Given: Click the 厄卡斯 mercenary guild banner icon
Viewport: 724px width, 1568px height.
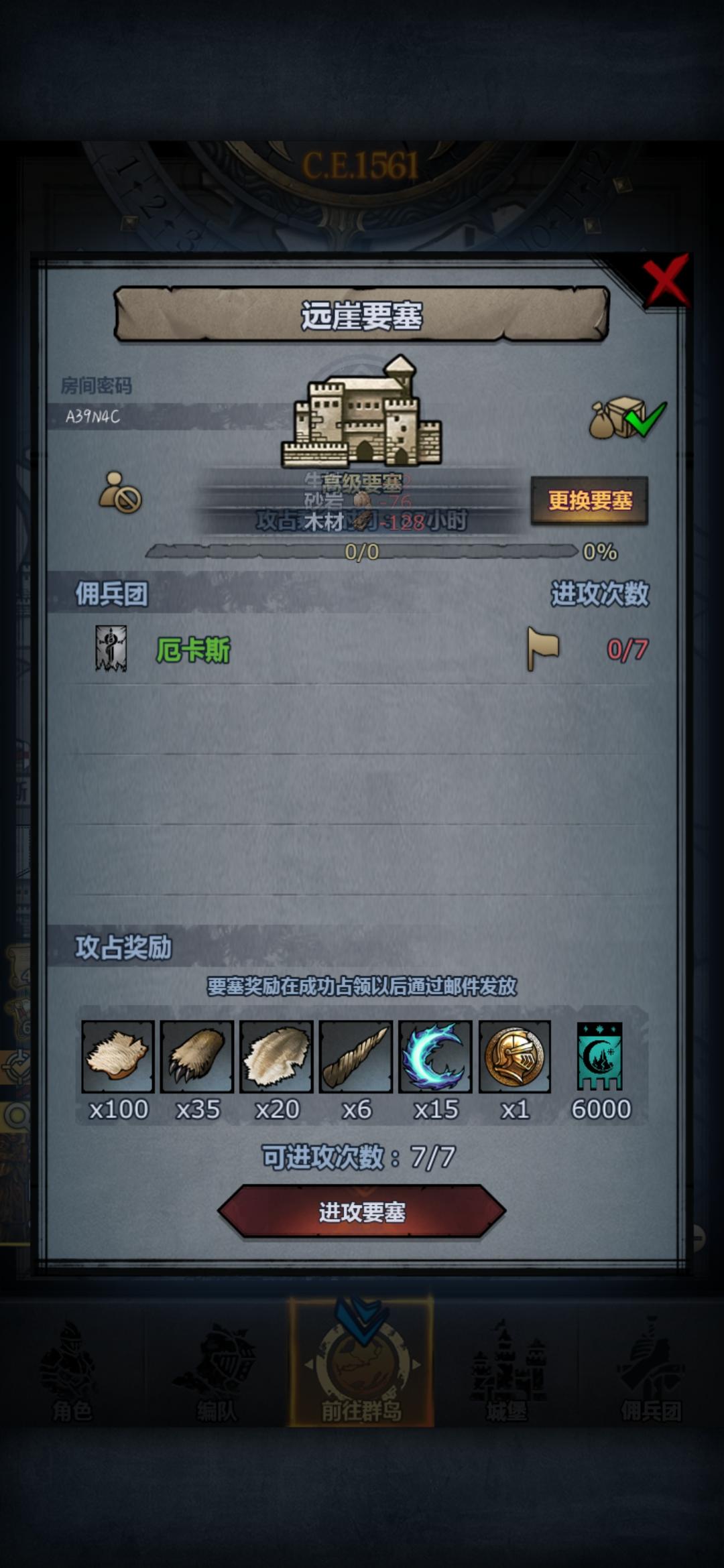Looking at the screenshot, I should point(113,647).
